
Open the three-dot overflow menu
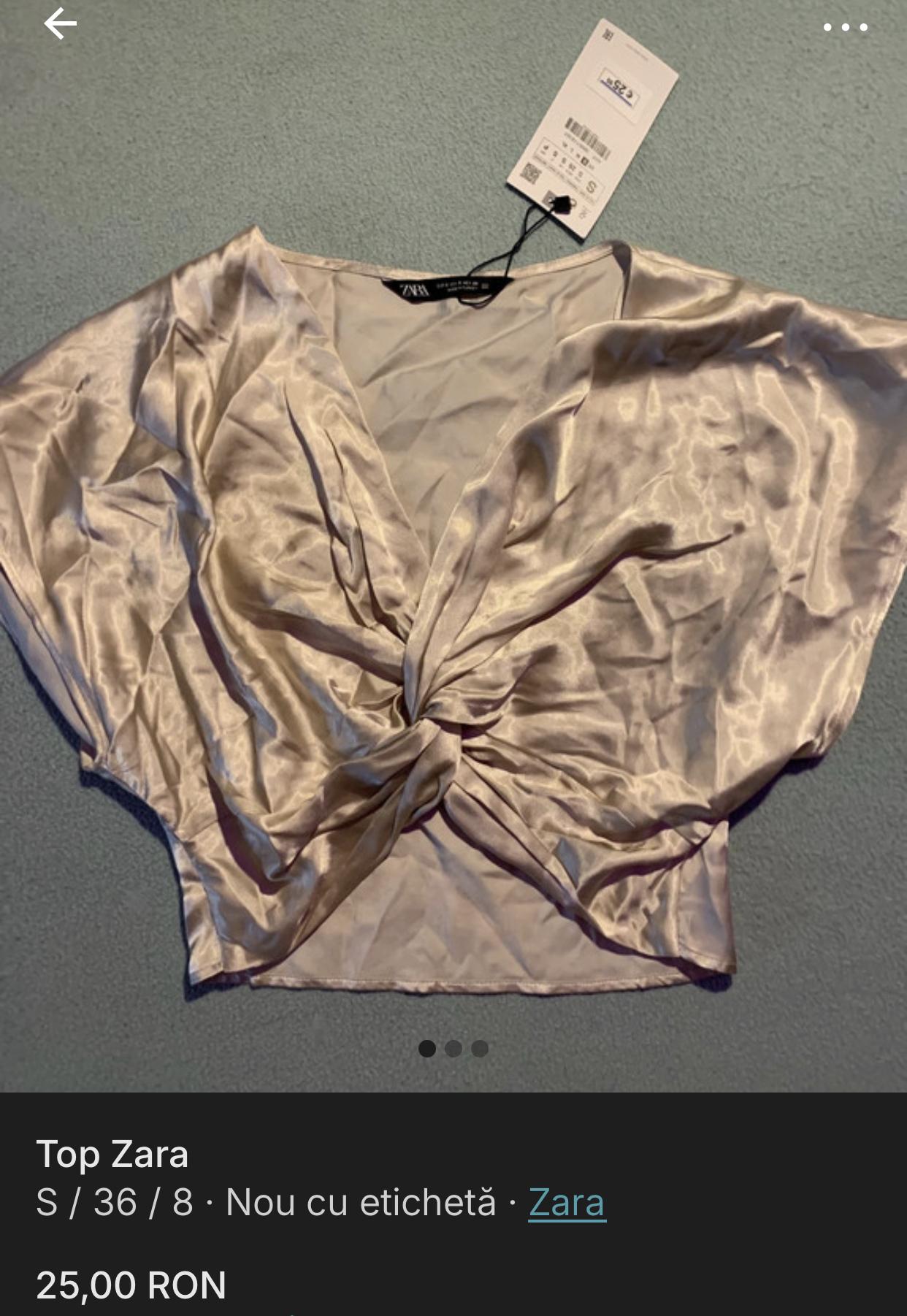845,28
